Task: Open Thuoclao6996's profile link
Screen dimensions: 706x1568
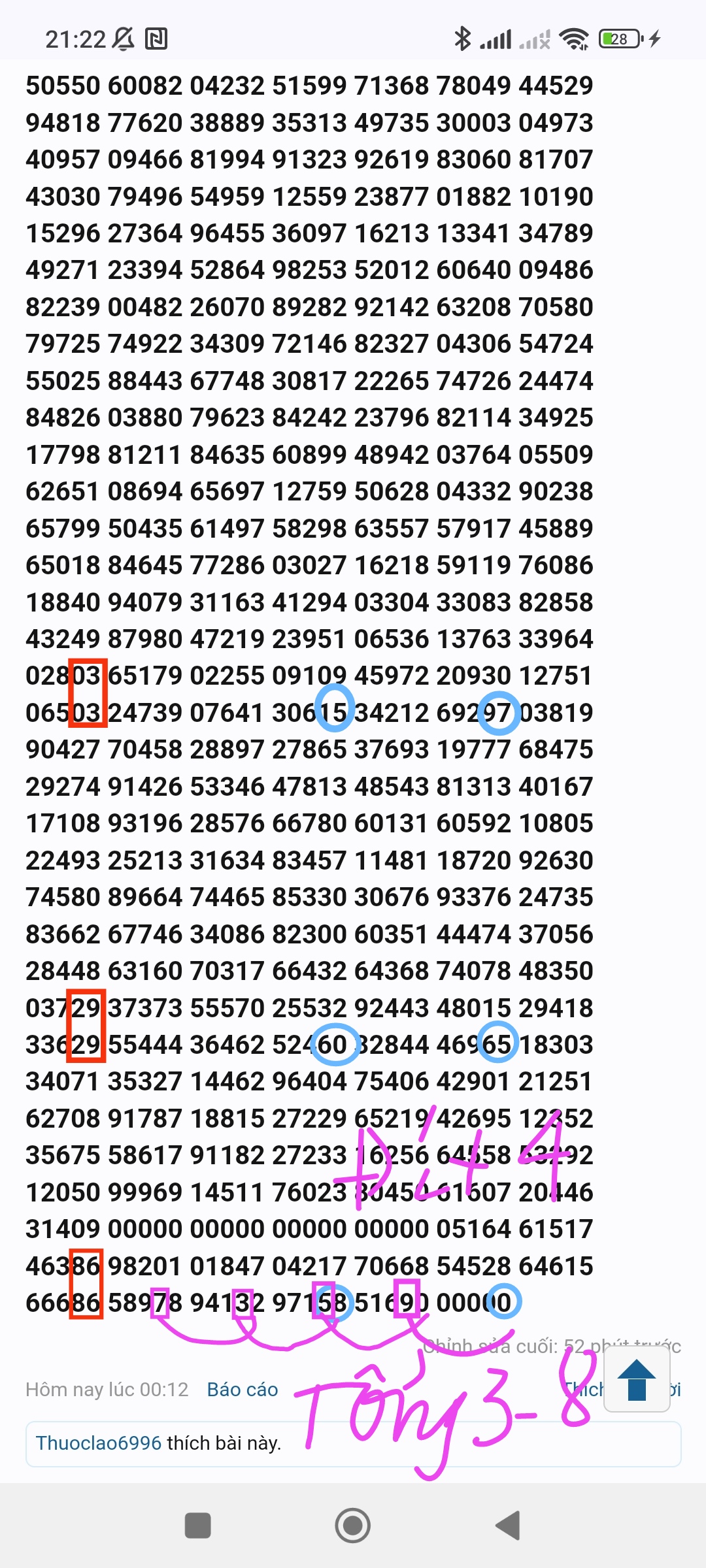Action: click(x=99, y=1443)
